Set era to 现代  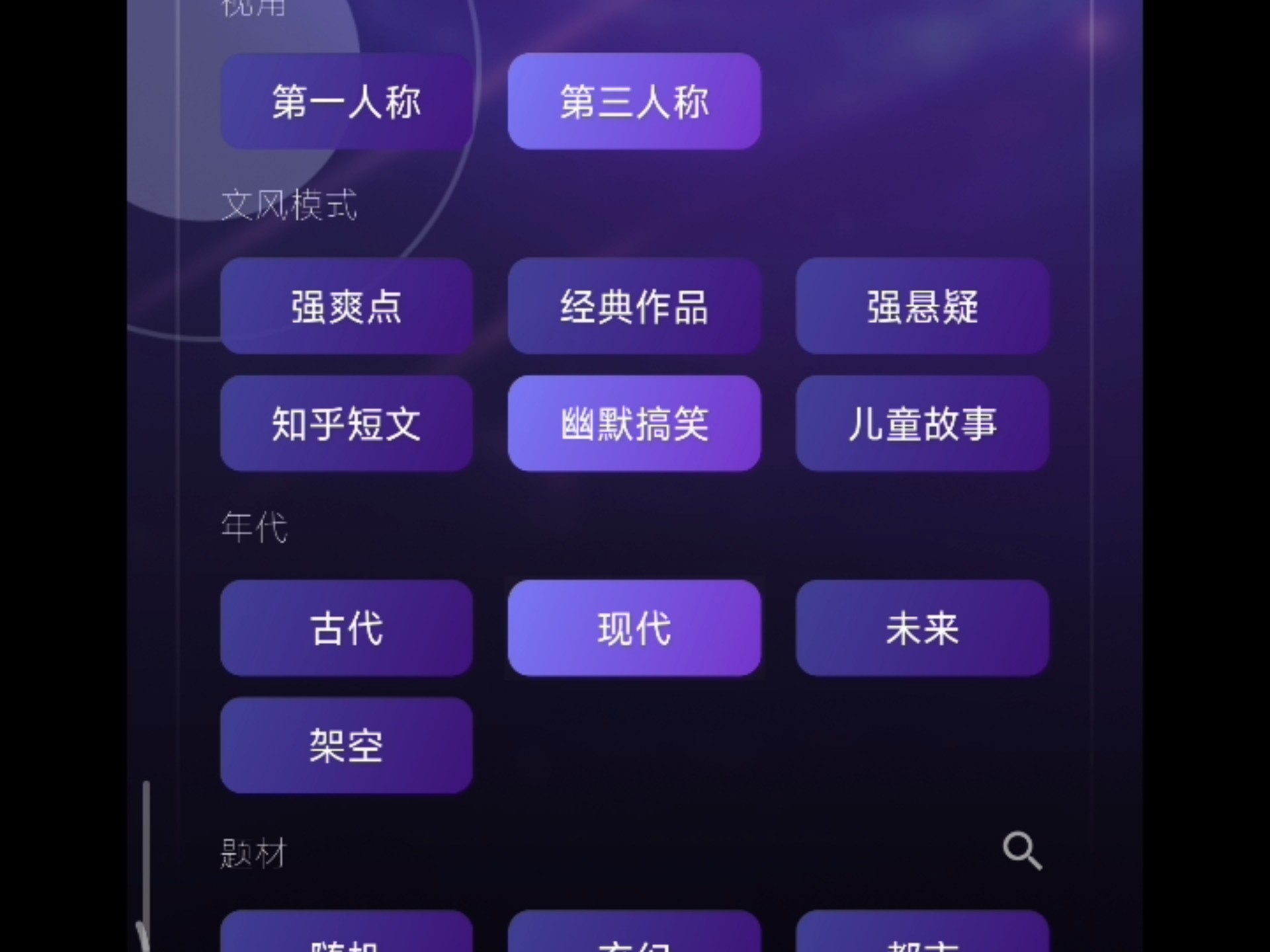[x=634, y=628]
